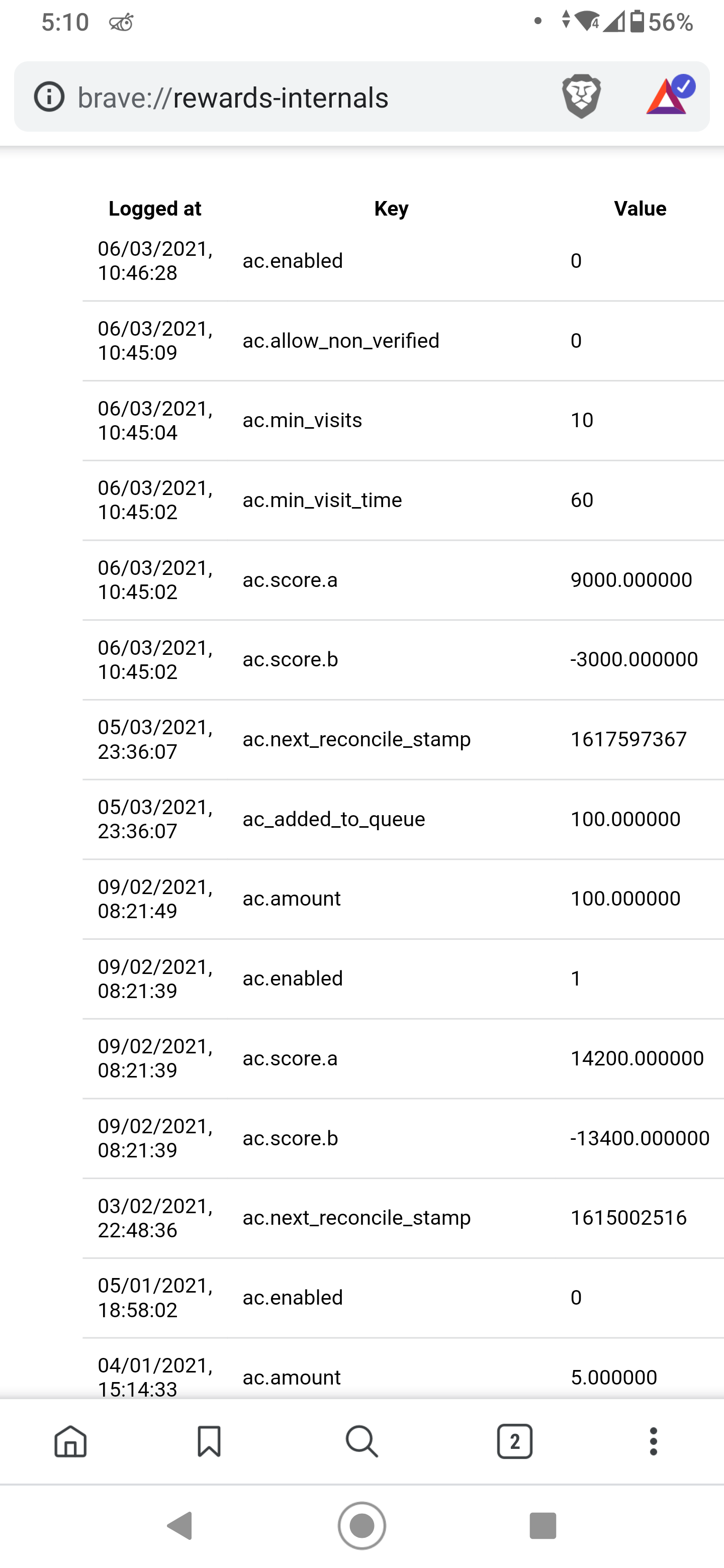
Task: Open the tab switcher showing 2 tabs
Action: [514, 1441]
